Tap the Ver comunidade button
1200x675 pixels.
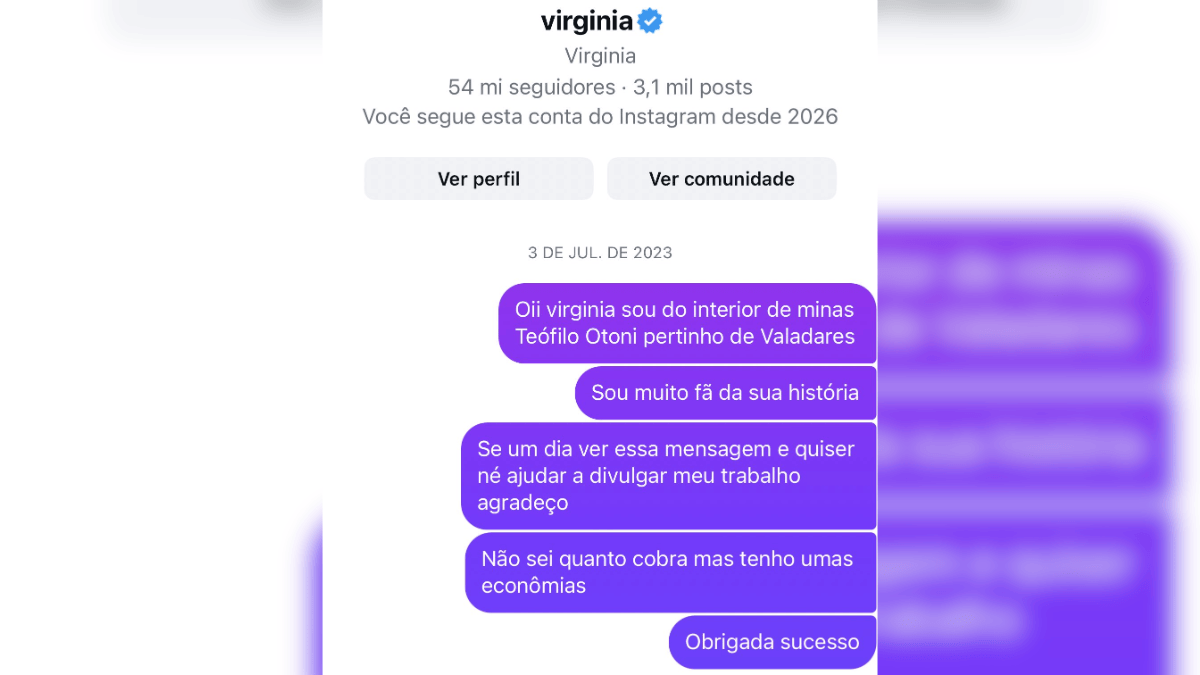[x=721, y=179]
